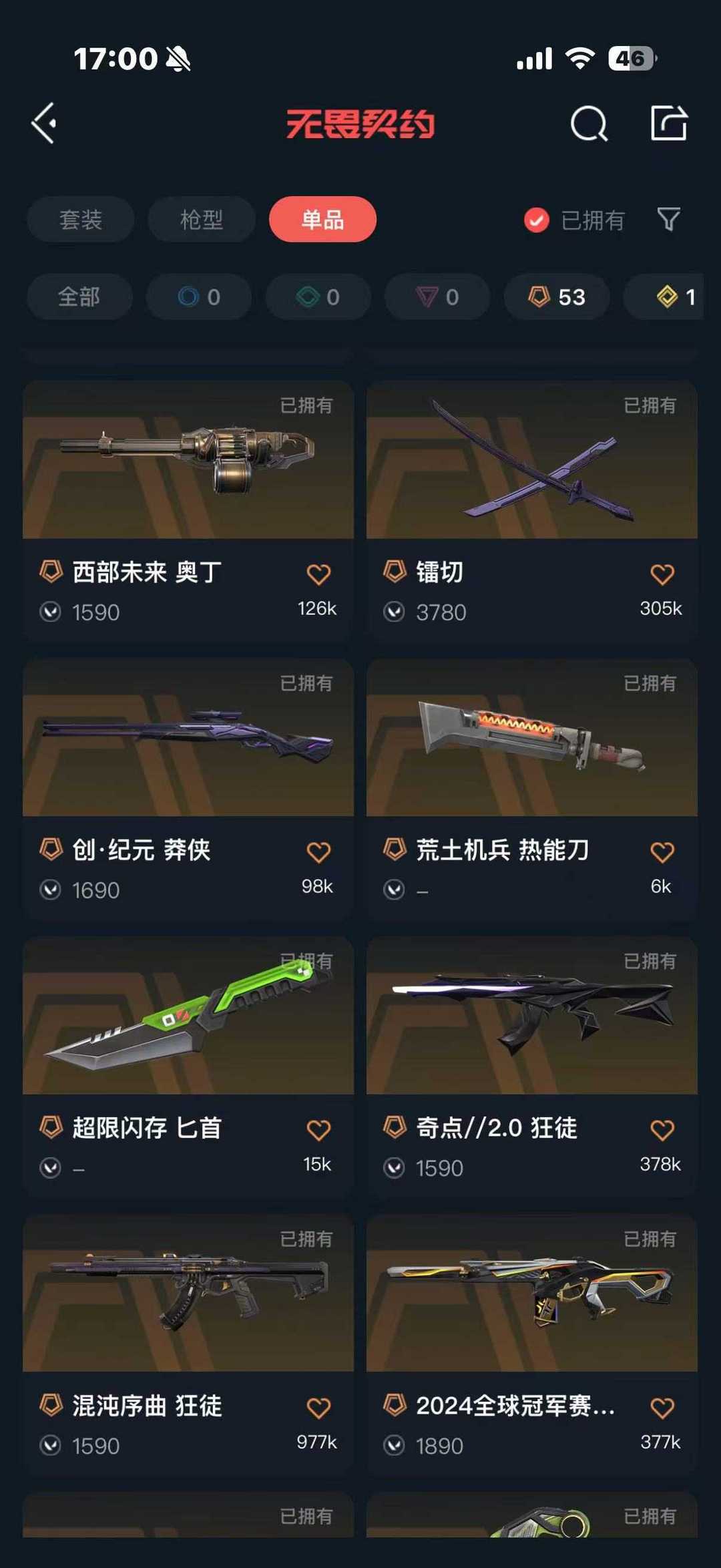Open the search icon in the header
721x1568 pixels.
(x=589, y=123)
